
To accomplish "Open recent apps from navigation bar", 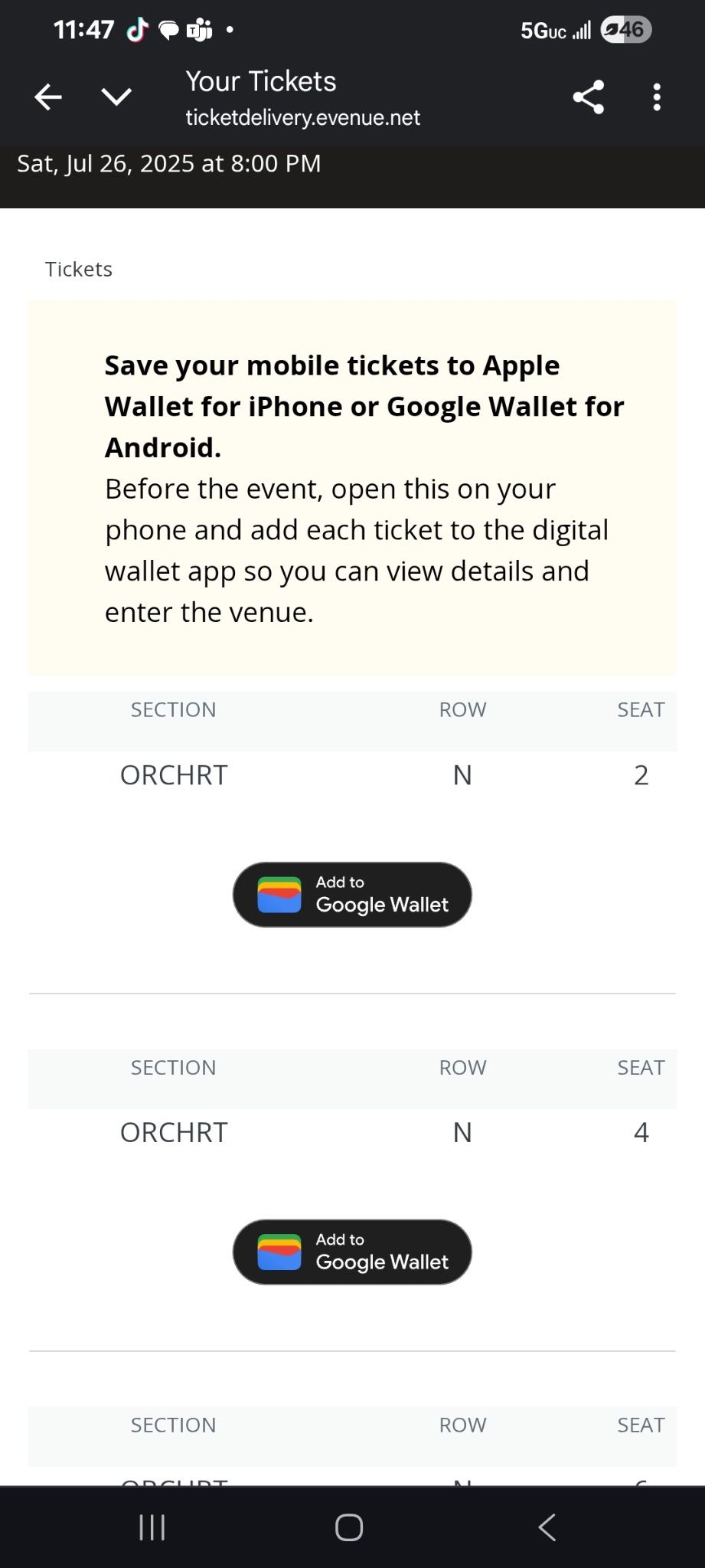I will [152, 1527].
